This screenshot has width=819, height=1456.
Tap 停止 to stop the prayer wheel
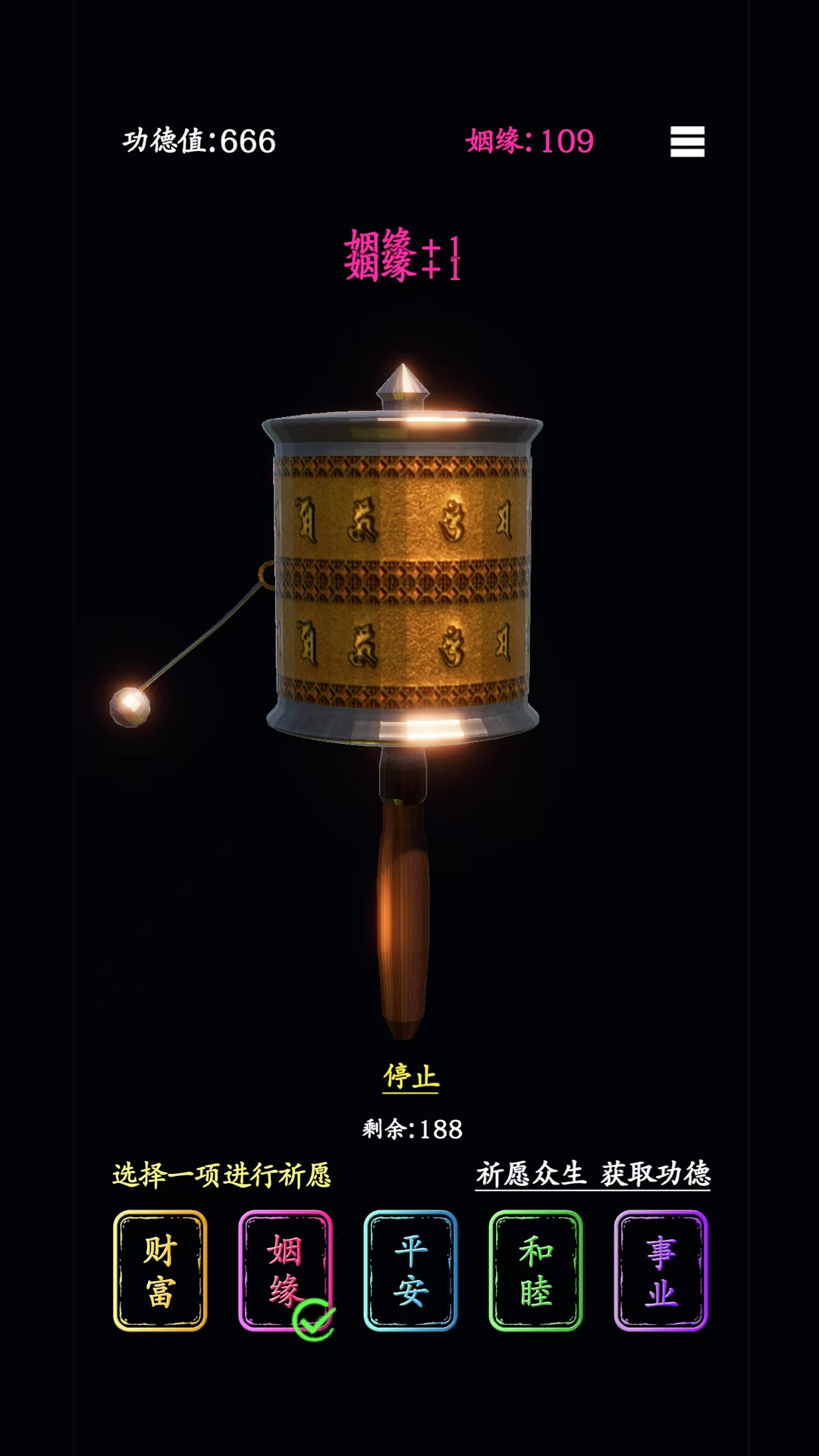pos(410,1076)
